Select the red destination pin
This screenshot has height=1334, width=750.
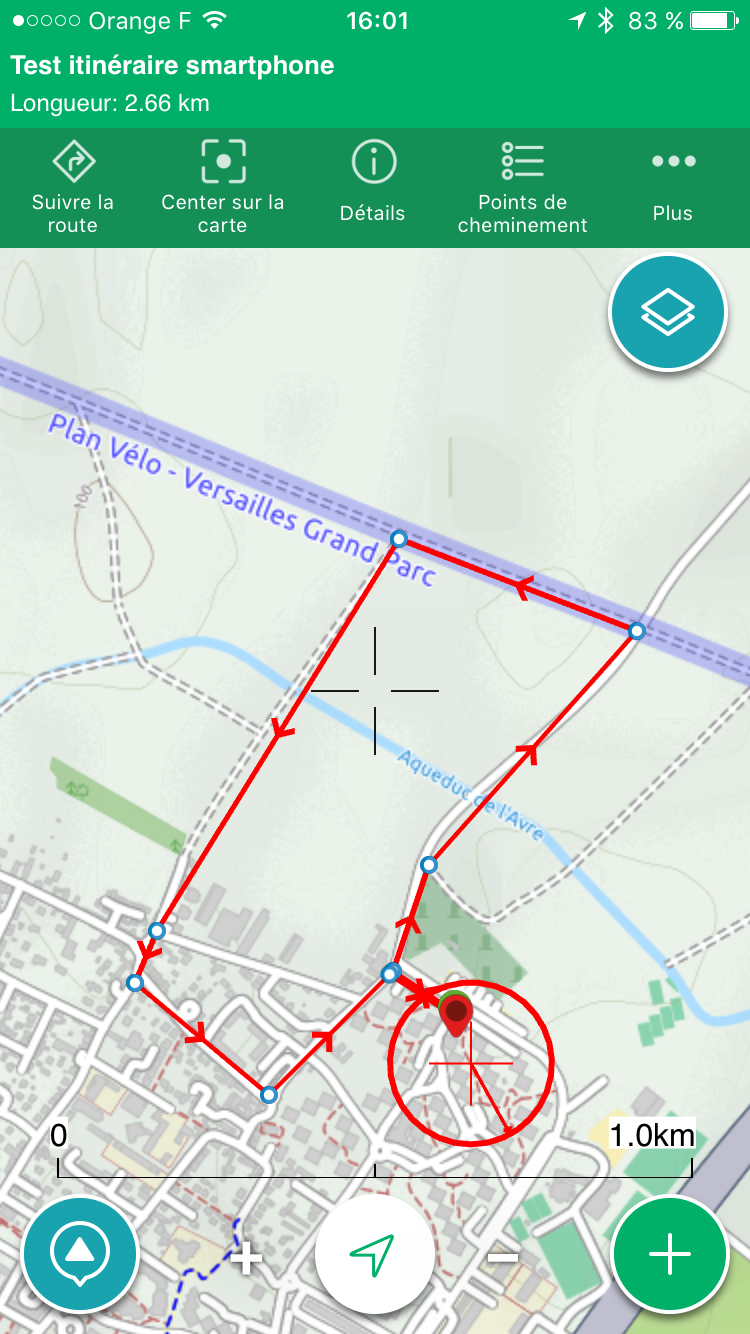456,1014
